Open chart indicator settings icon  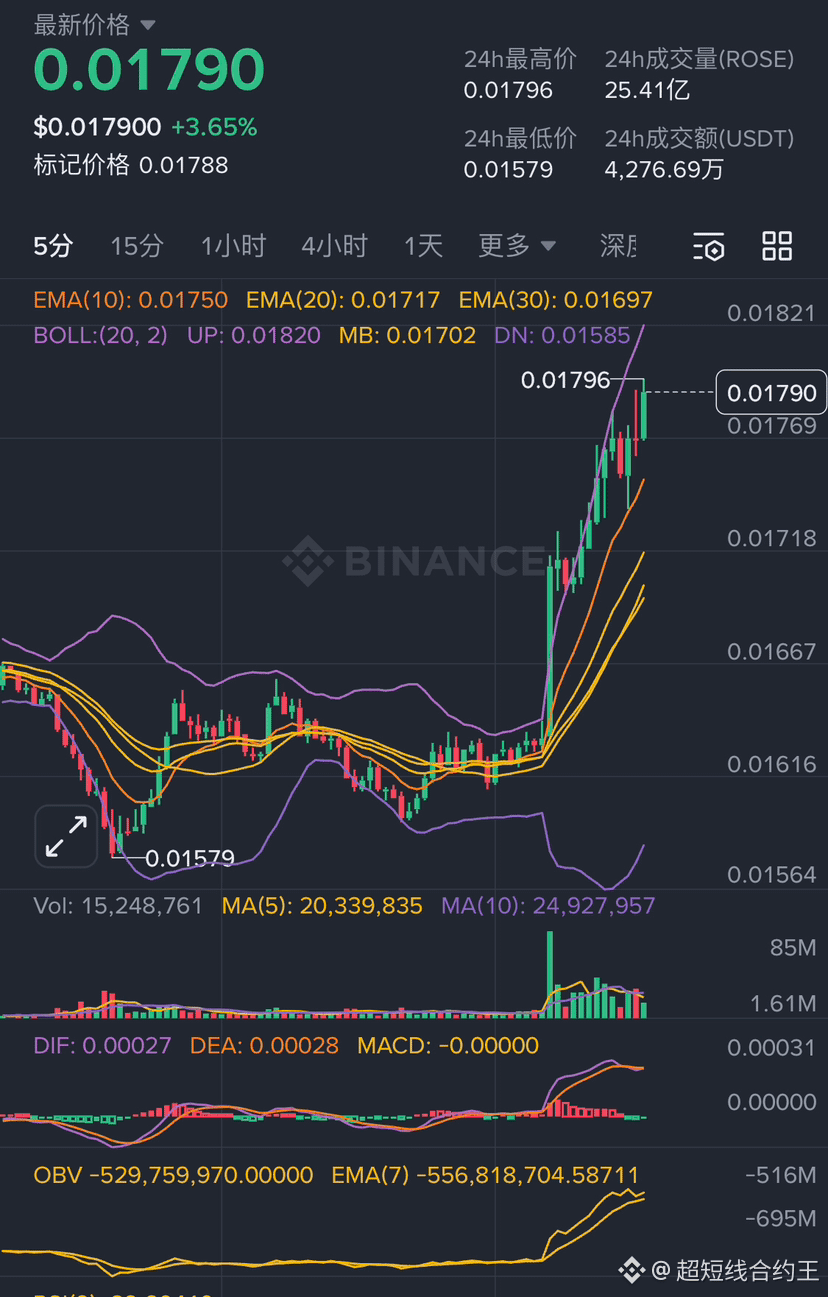708,246
